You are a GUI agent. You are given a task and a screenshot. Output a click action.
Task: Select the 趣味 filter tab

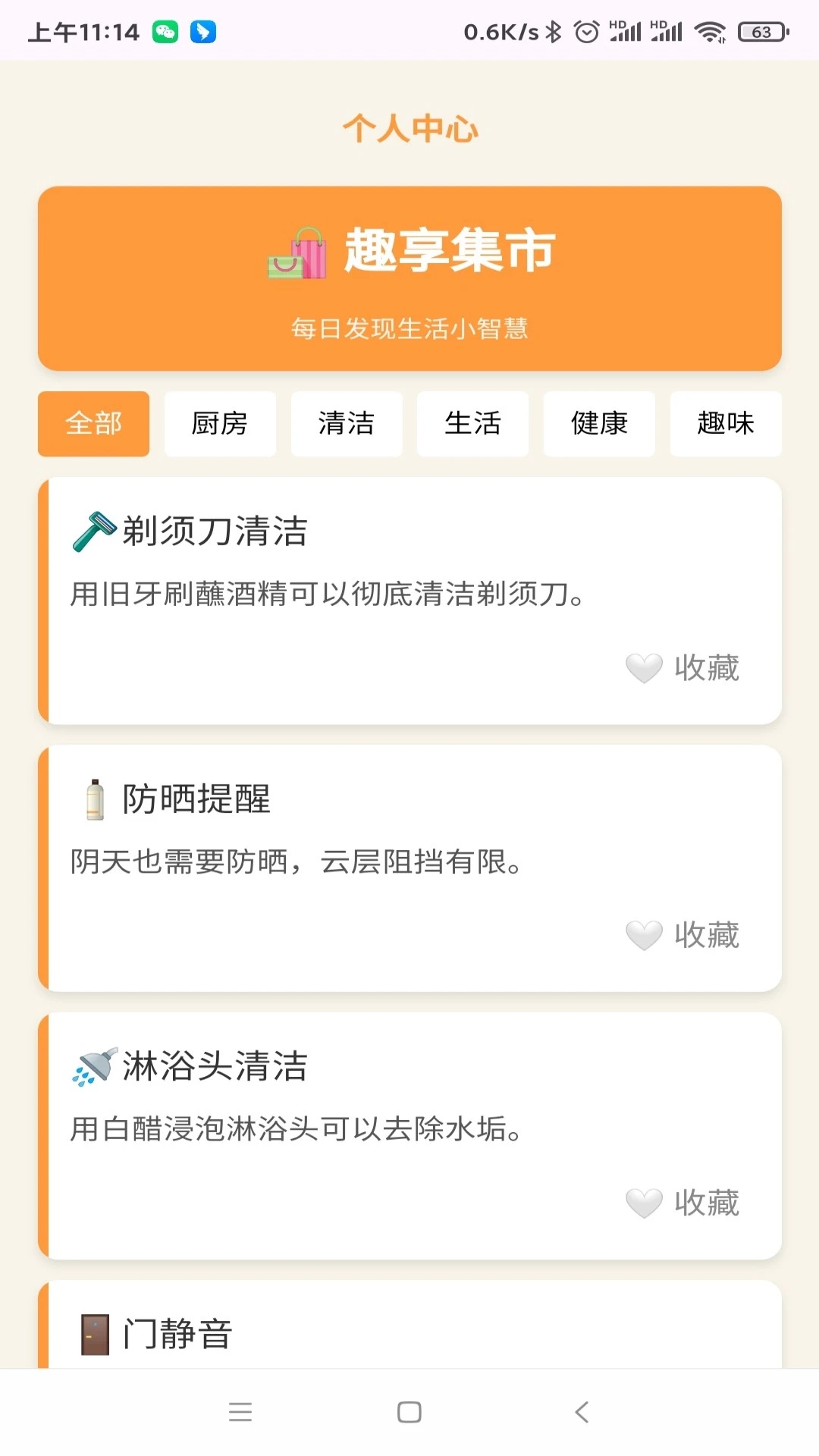tap(725, 425)
